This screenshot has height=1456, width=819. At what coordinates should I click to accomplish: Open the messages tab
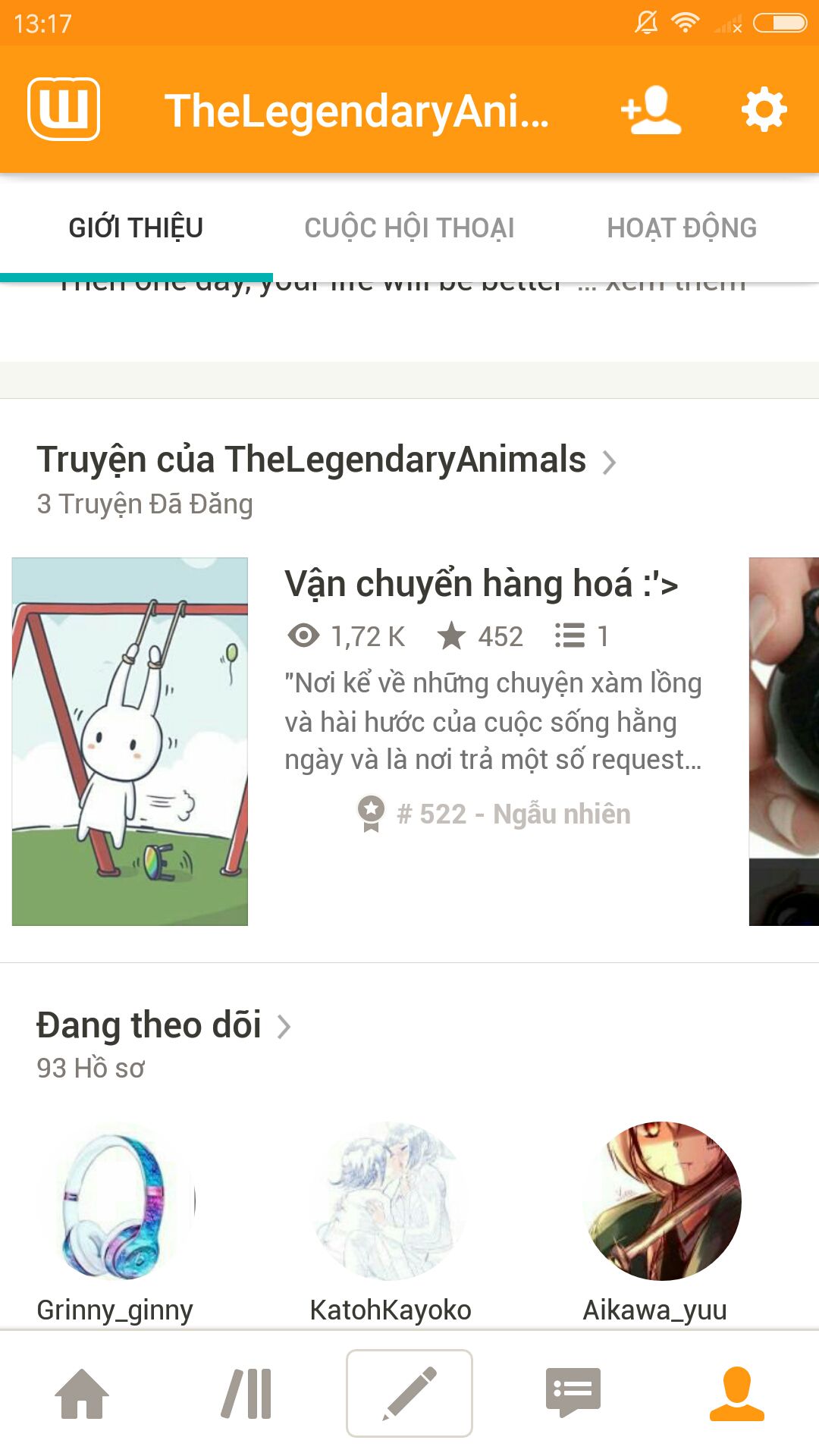[573, 1394]
